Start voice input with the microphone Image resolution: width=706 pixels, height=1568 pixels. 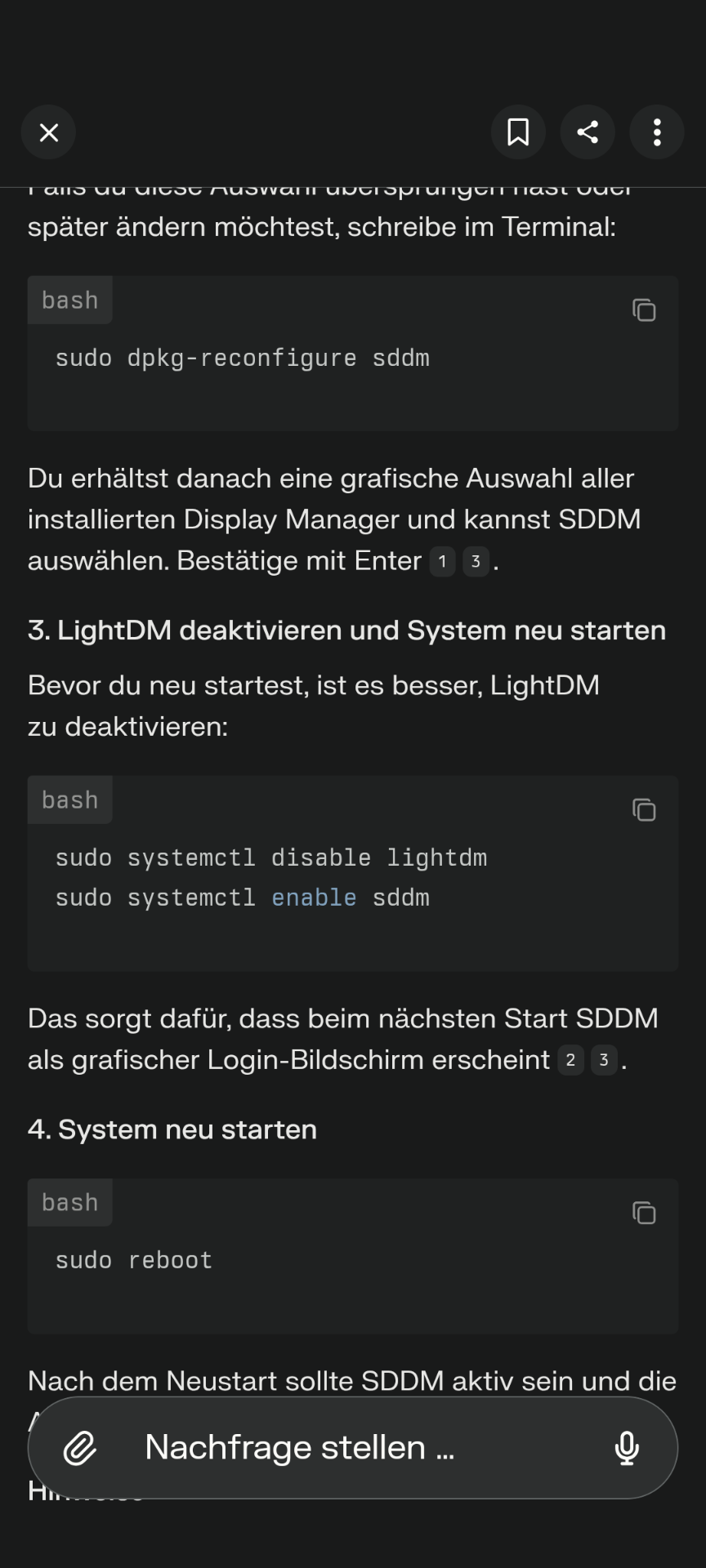627,1448
